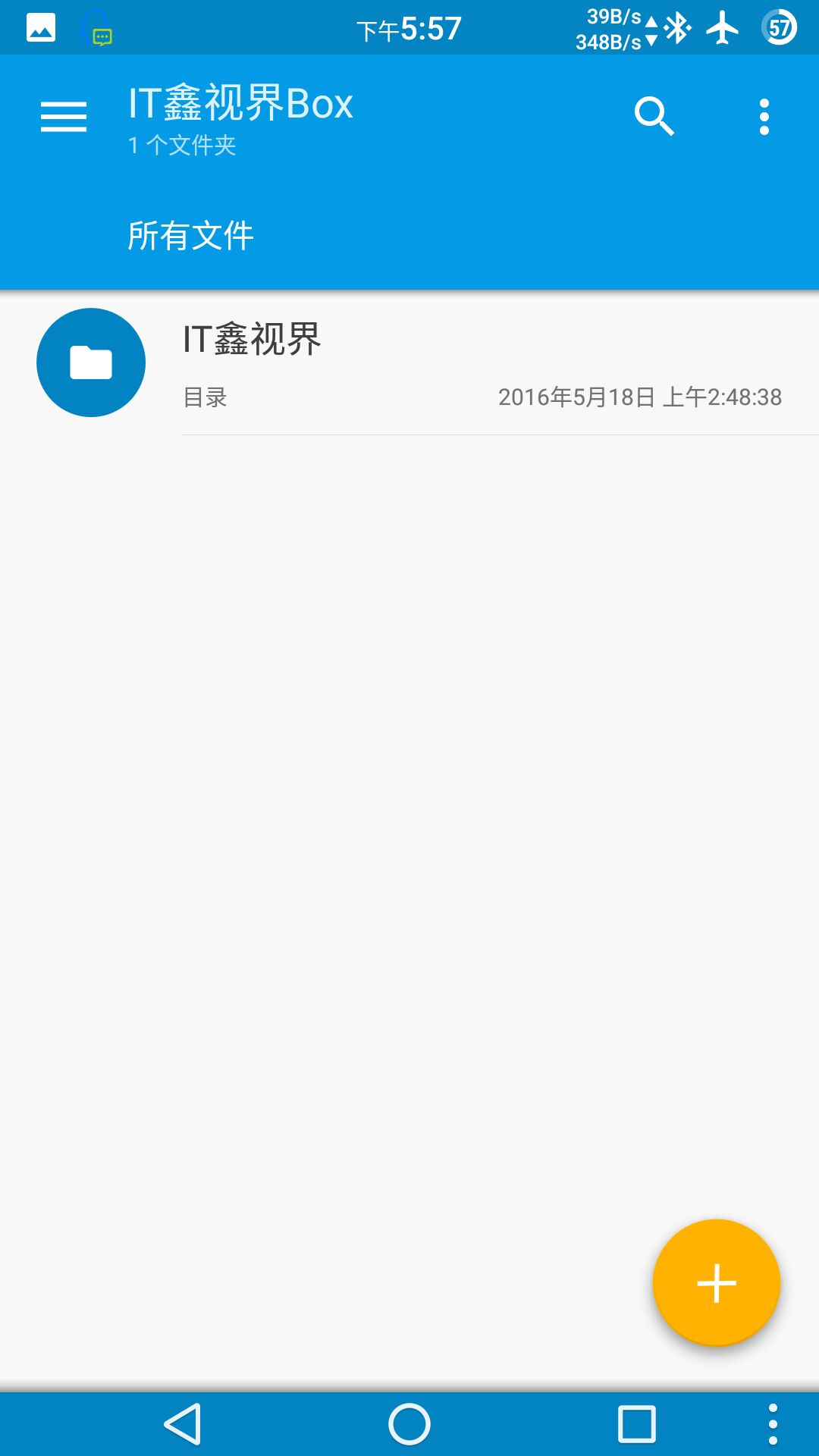The image size is (819, 1456).
Task: Select the 所有文件 breadcrumb label
Action: pos(190,235)
